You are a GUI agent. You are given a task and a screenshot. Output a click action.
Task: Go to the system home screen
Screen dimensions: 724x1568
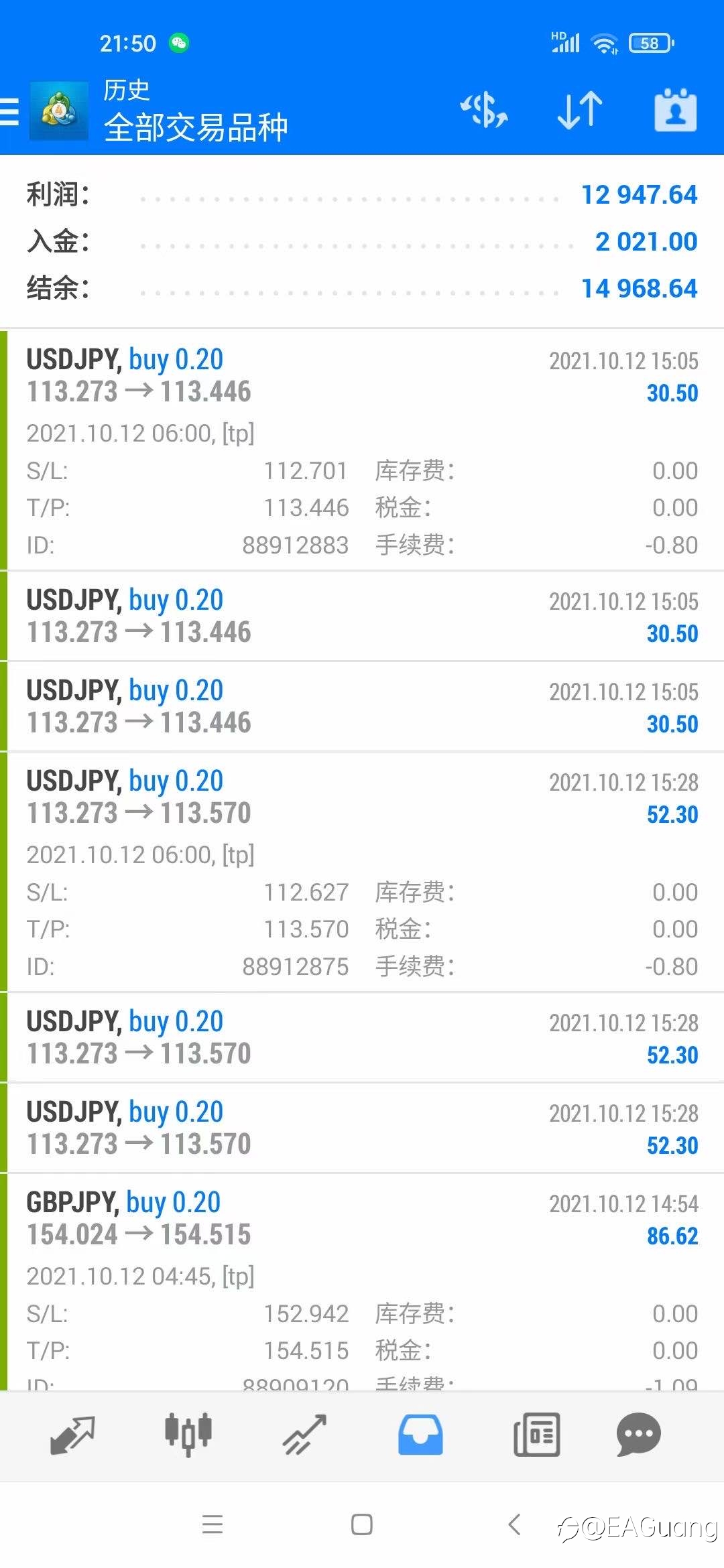(x=362, y=1524)
